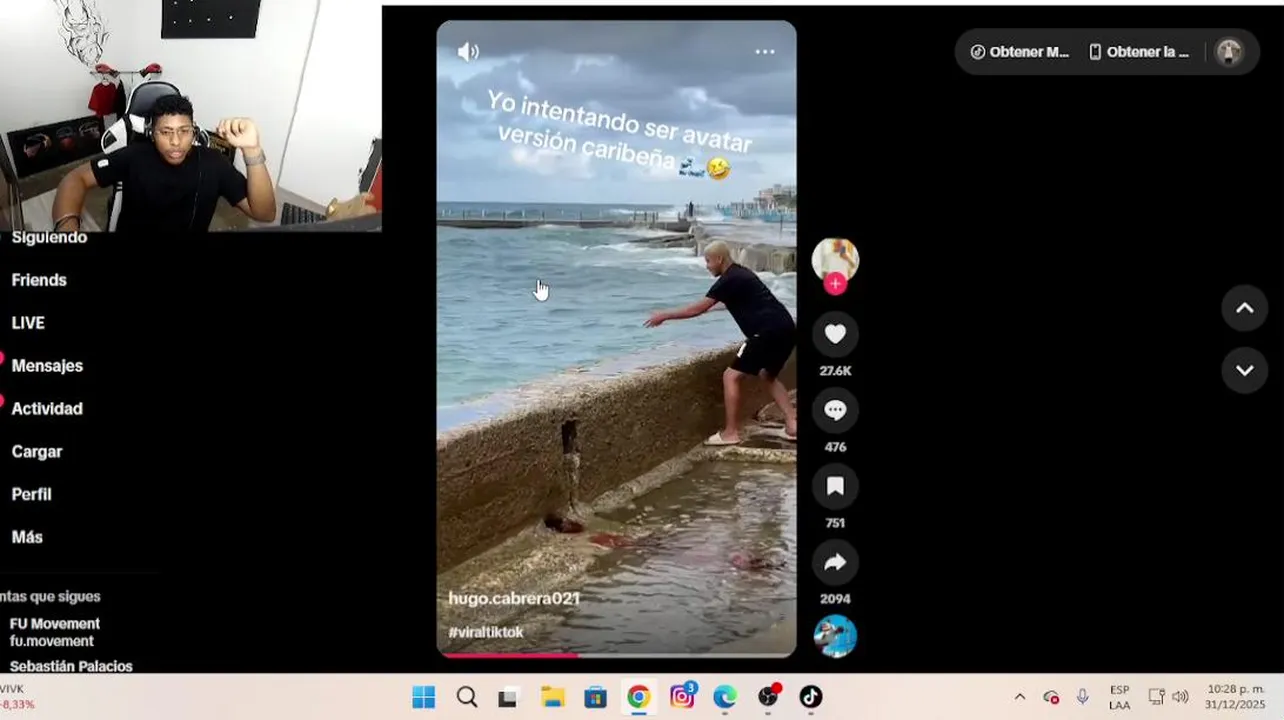Follow the creator with the plus badge
The height and width of the screenshot is (720, 1284).
click(835, 284)
